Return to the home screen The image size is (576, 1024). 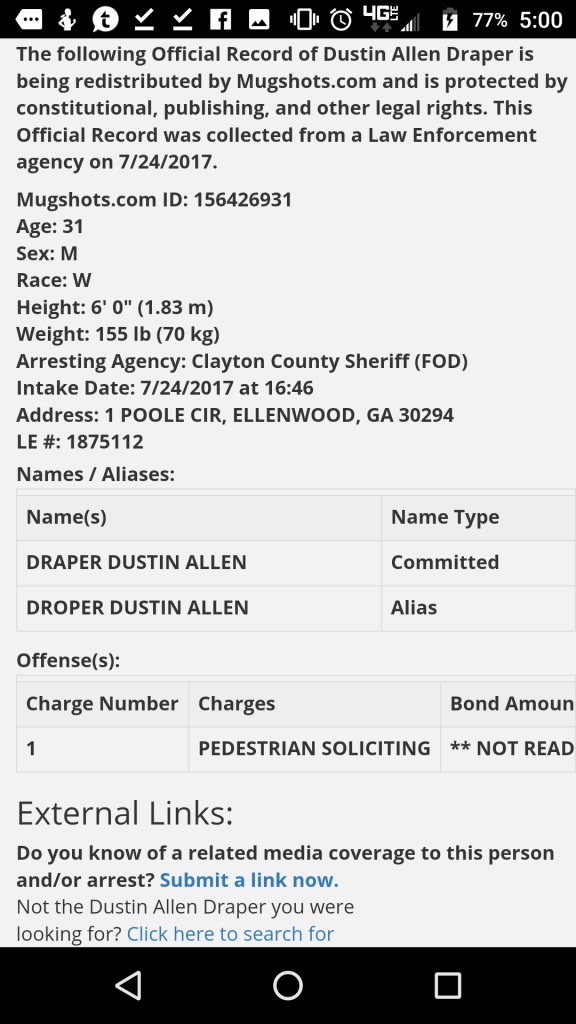click(288, 985)
